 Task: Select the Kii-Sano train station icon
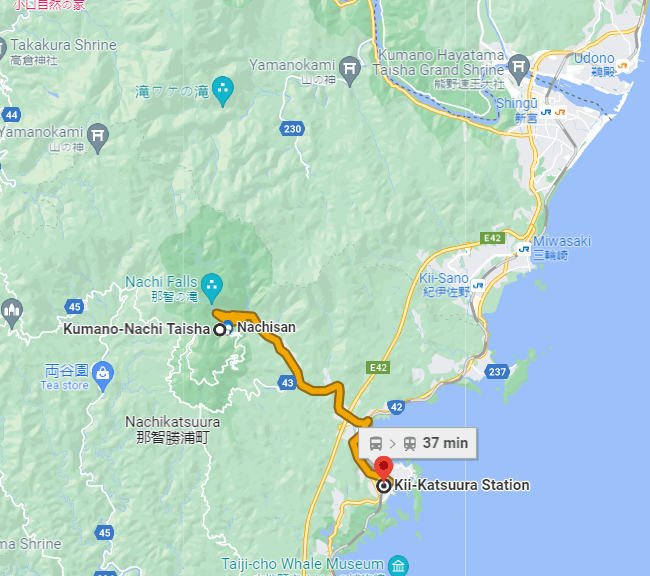coord(479,286)
